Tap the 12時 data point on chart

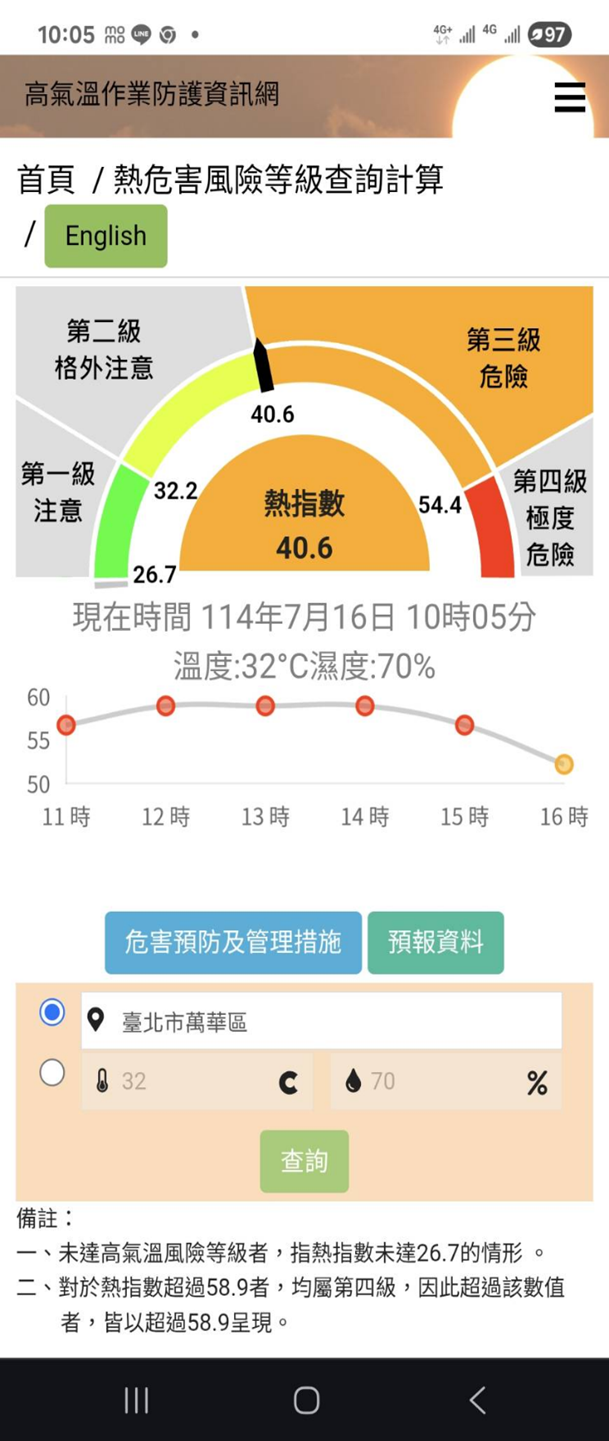tap(166, 706)
